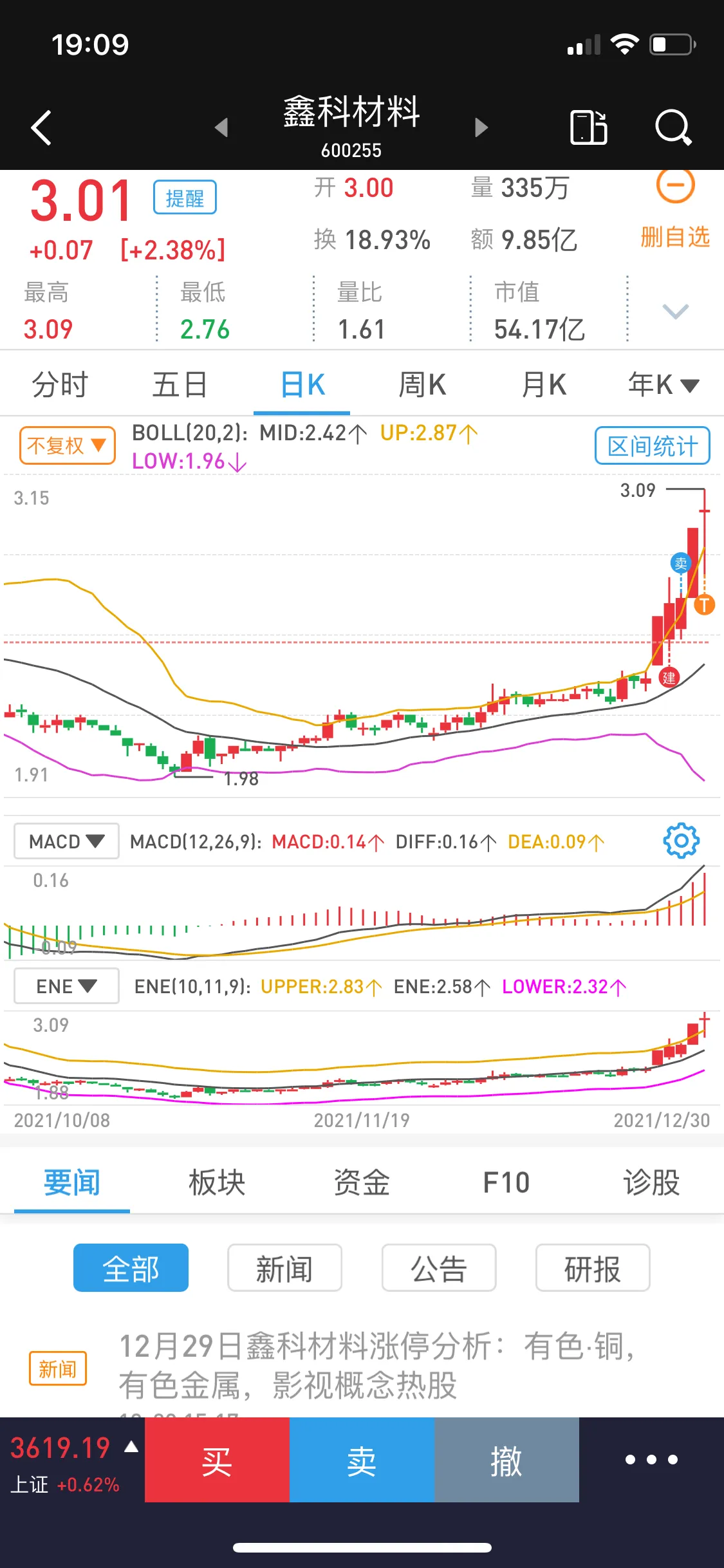Switch to the 资金 tab
724x1568 pixels.
(362, 1182)
